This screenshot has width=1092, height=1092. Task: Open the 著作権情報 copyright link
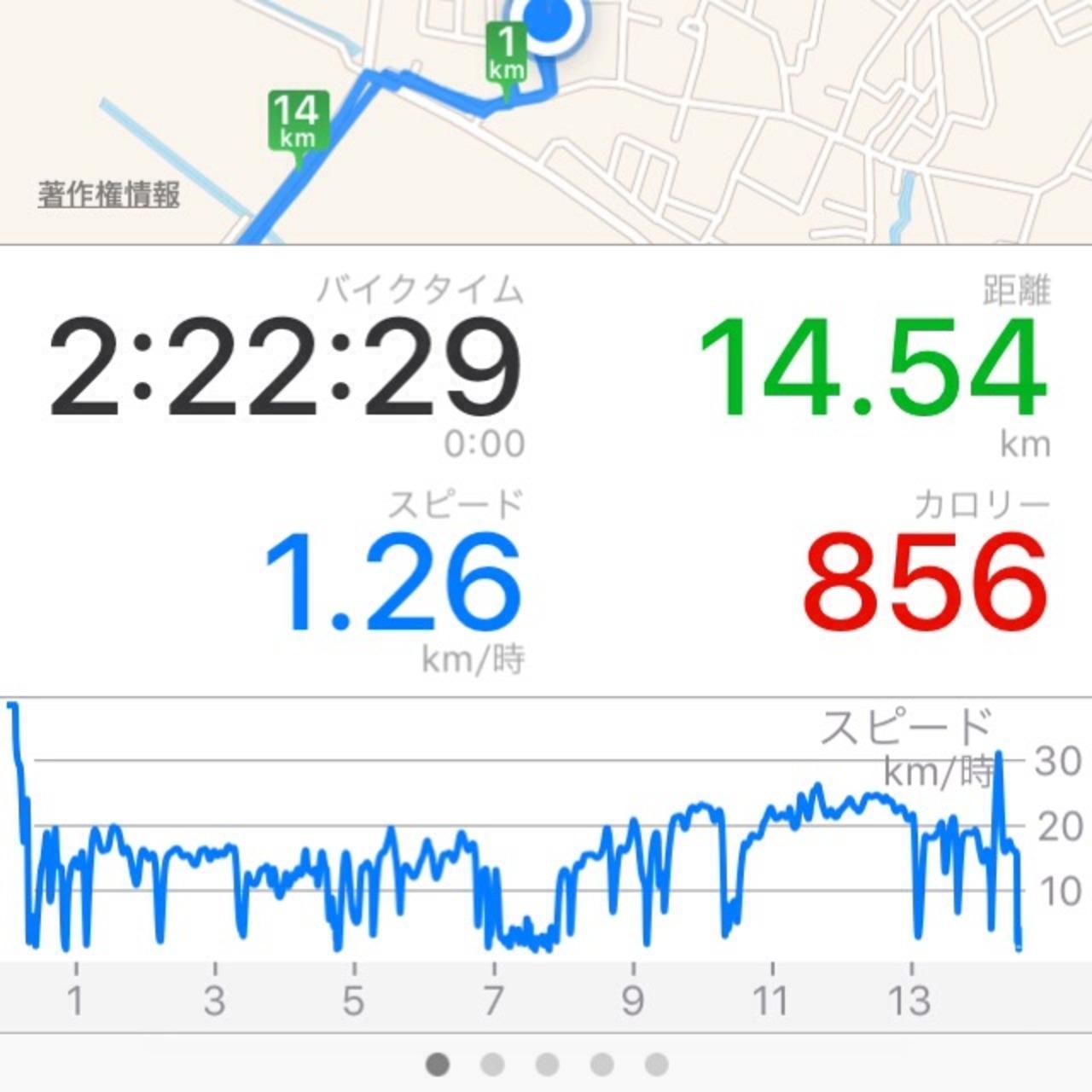[x=108, y=195]
